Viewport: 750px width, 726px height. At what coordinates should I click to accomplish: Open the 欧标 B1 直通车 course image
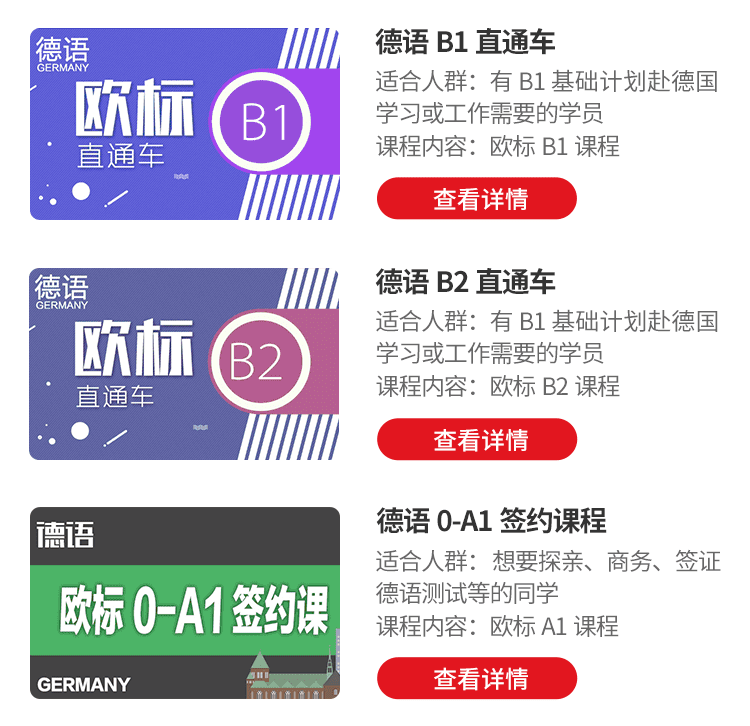click(x=184, y=124)
